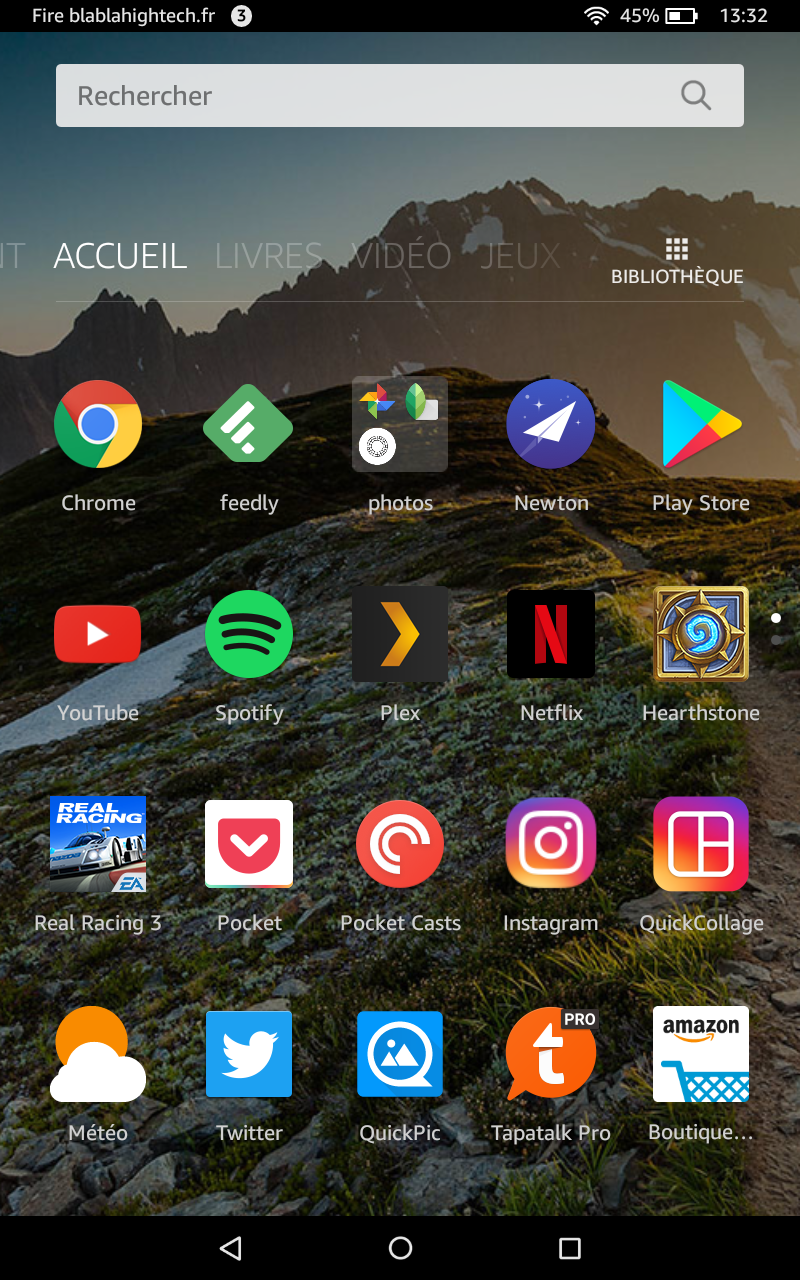Viewport: 800px width, 1280px height.
Task: Open the Play Store
Action: (701, 425)
